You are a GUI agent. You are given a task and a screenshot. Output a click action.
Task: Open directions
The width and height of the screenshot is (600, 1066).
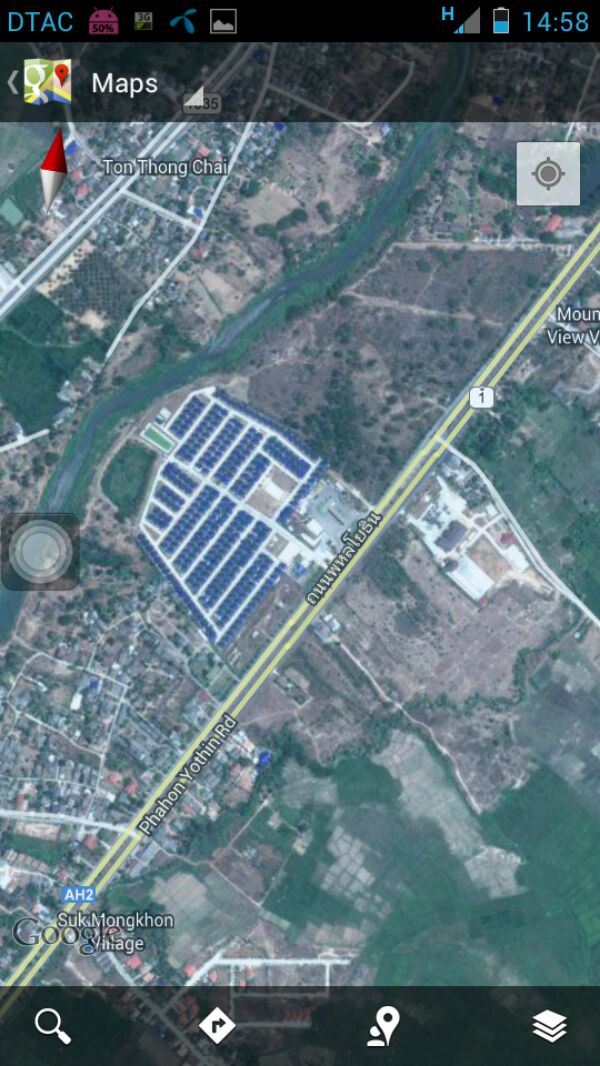tap(217, 1026)
